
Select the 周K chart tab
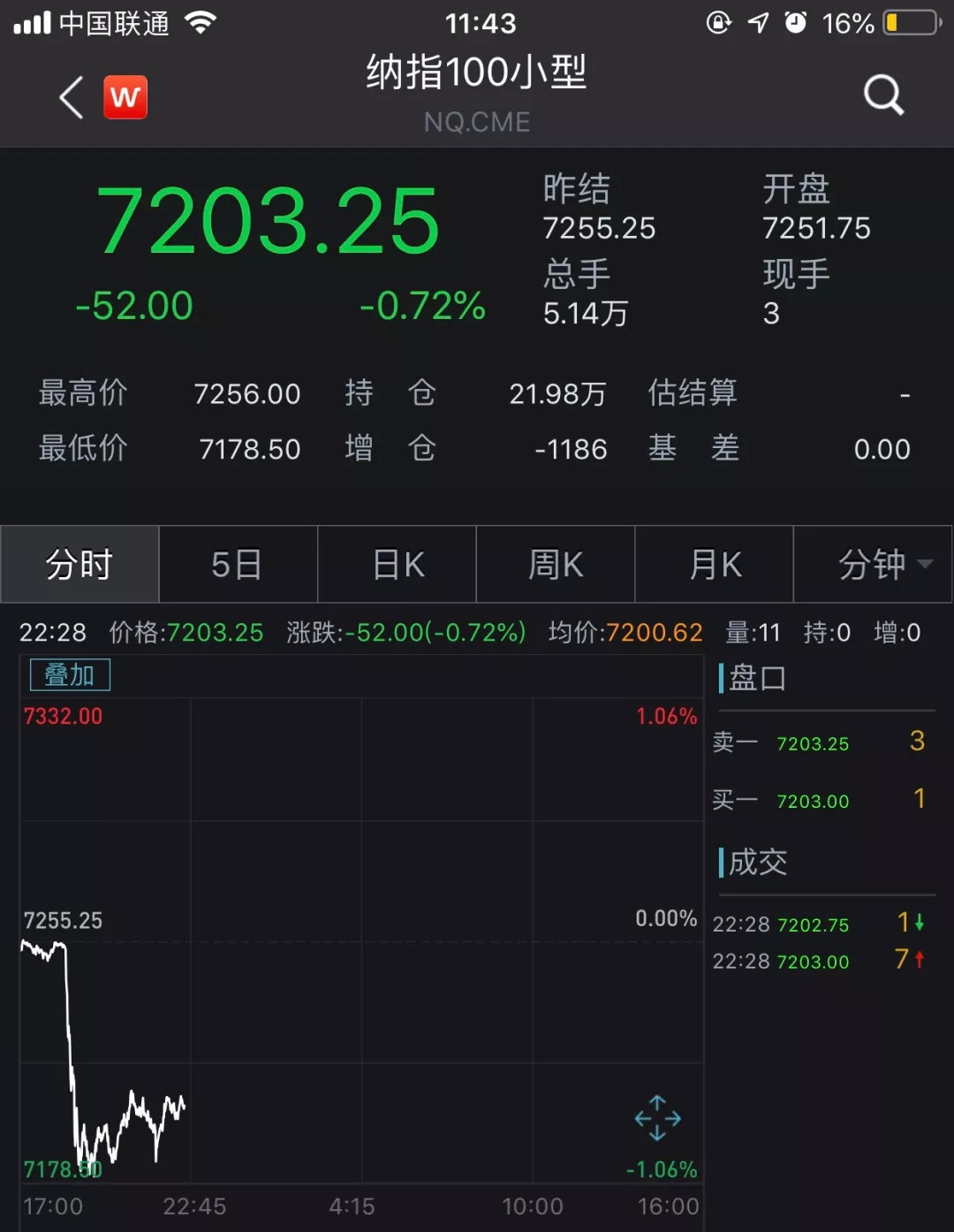point(556,565)
